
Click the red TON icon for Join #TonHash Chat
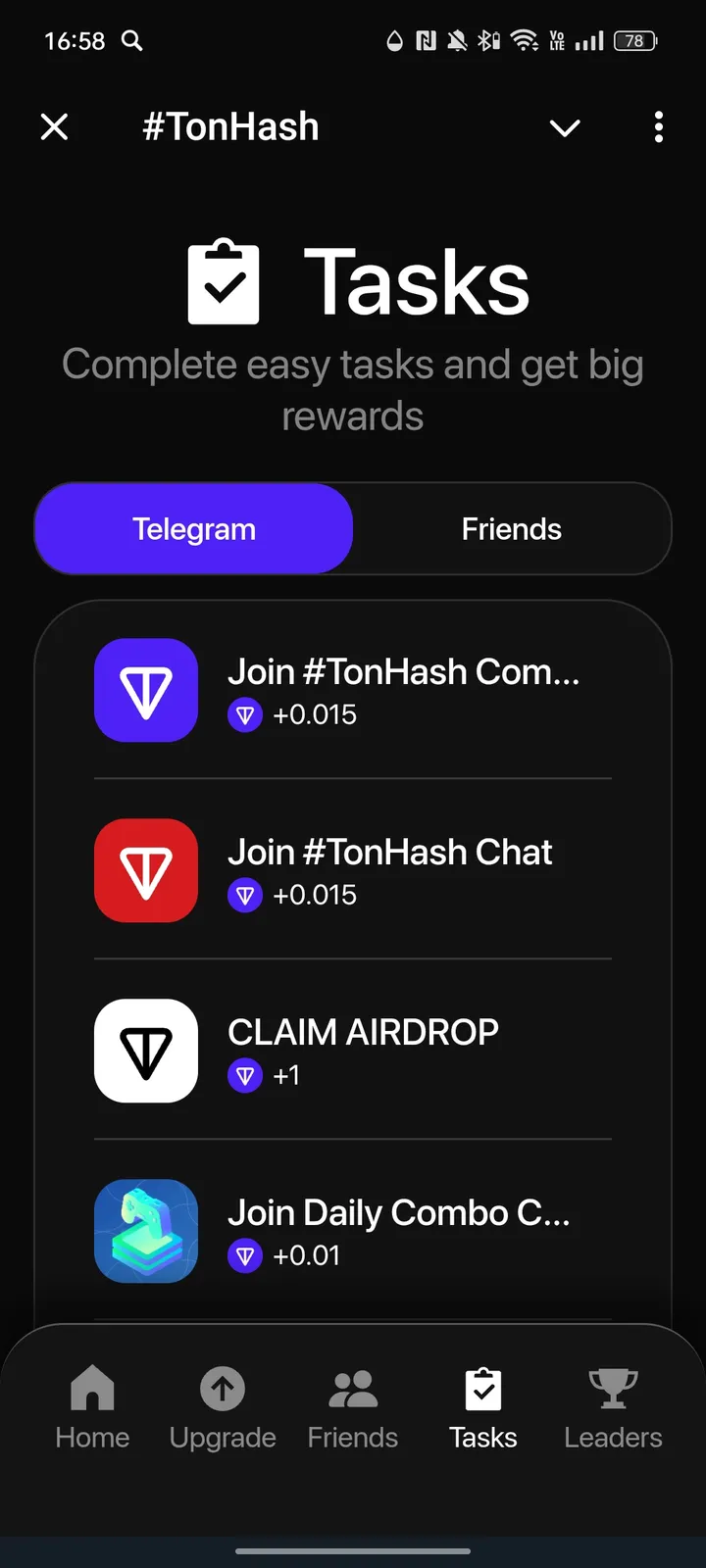click(146, 870)
